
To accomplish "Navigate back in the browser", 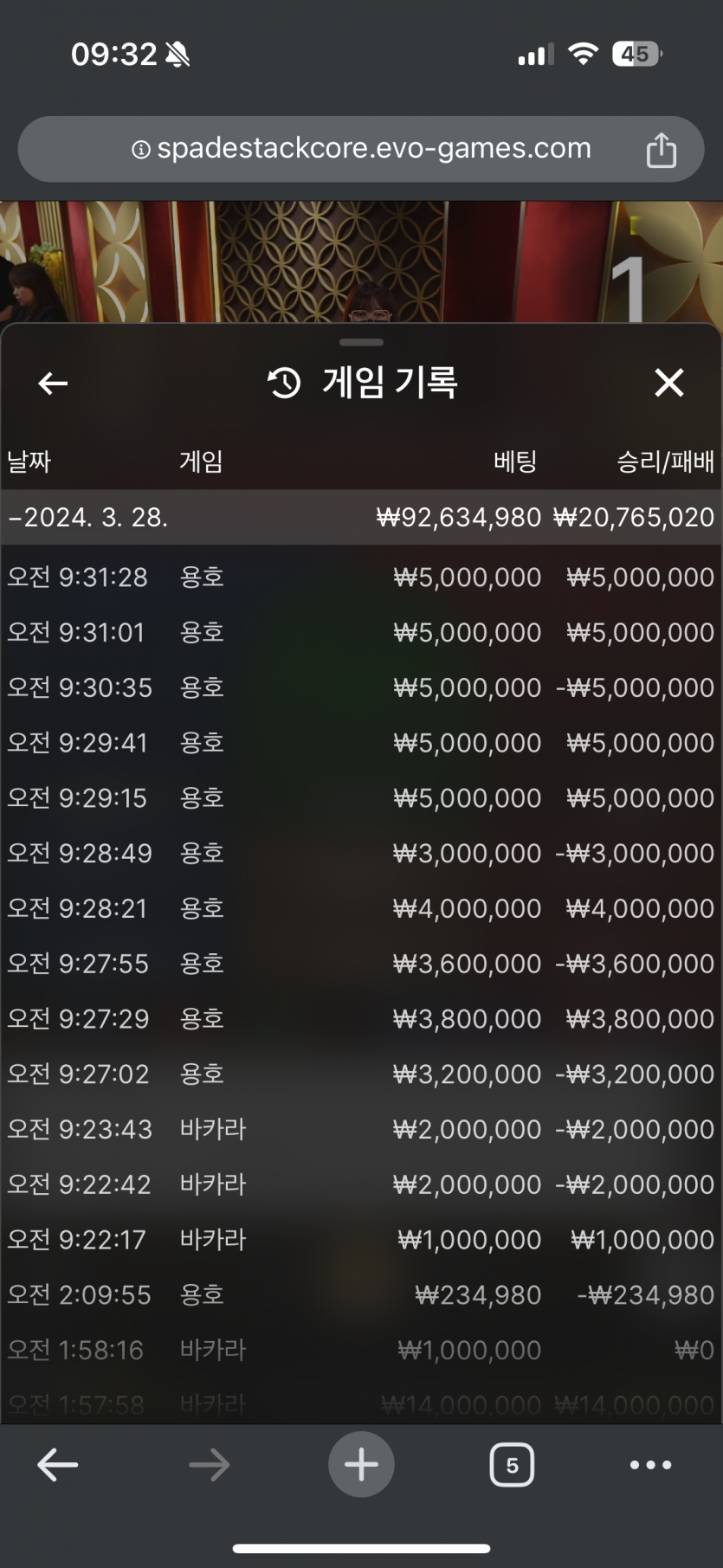I will 58,1465.
